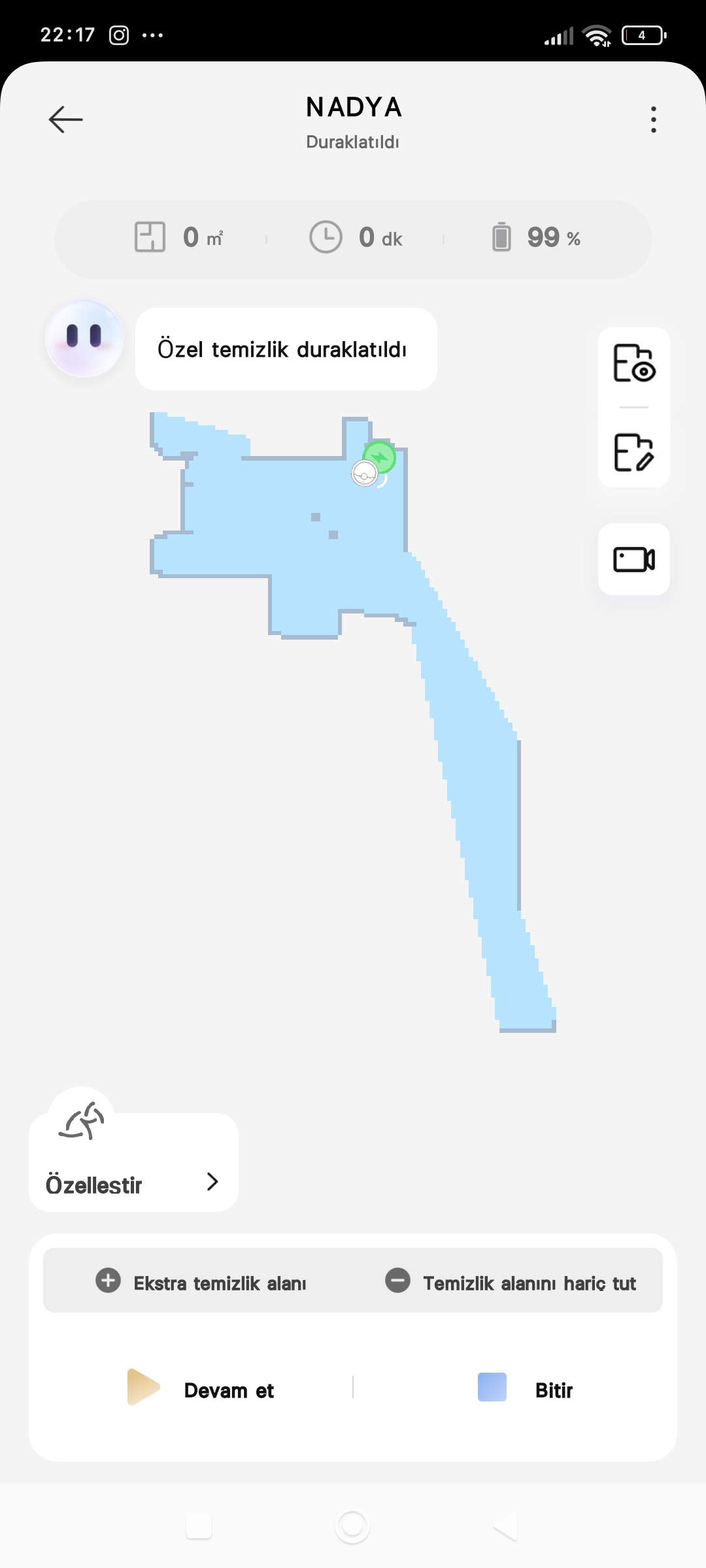Tap the system home button
This screenshot has width=706, height=1568.
(352, 1527)
